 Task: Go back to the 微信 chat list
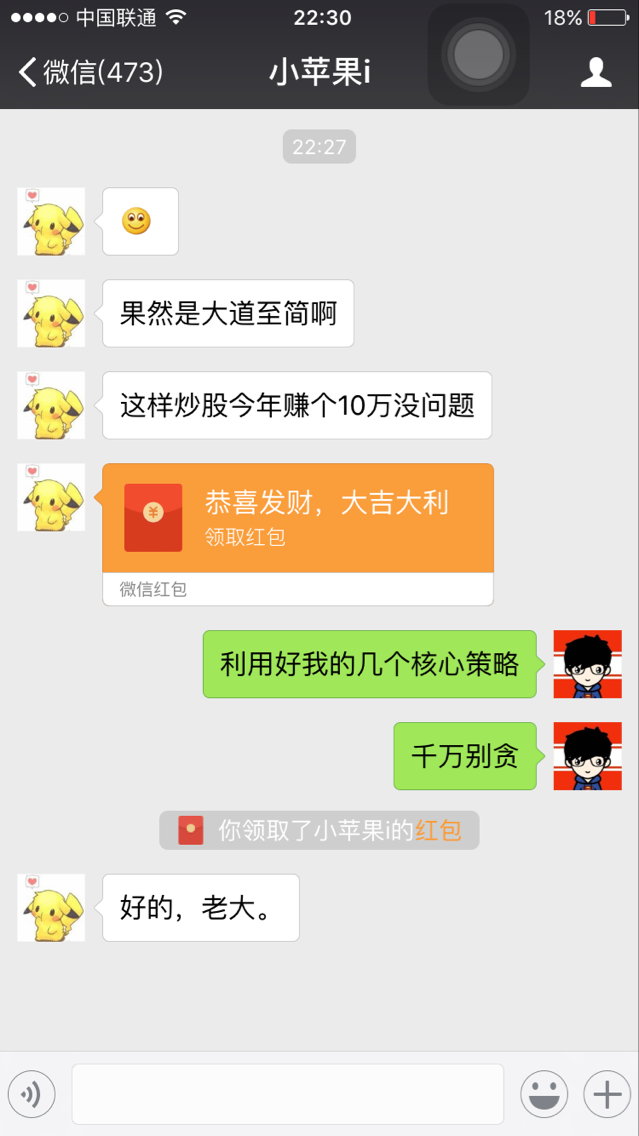coord(88,72)
